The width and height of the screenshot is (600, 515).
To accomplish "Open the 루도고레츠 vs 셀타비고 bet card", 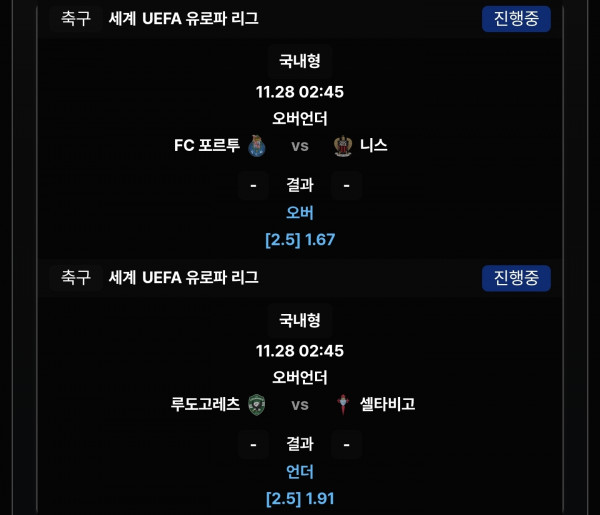I will pyautogui.click(x=300, y=405).
